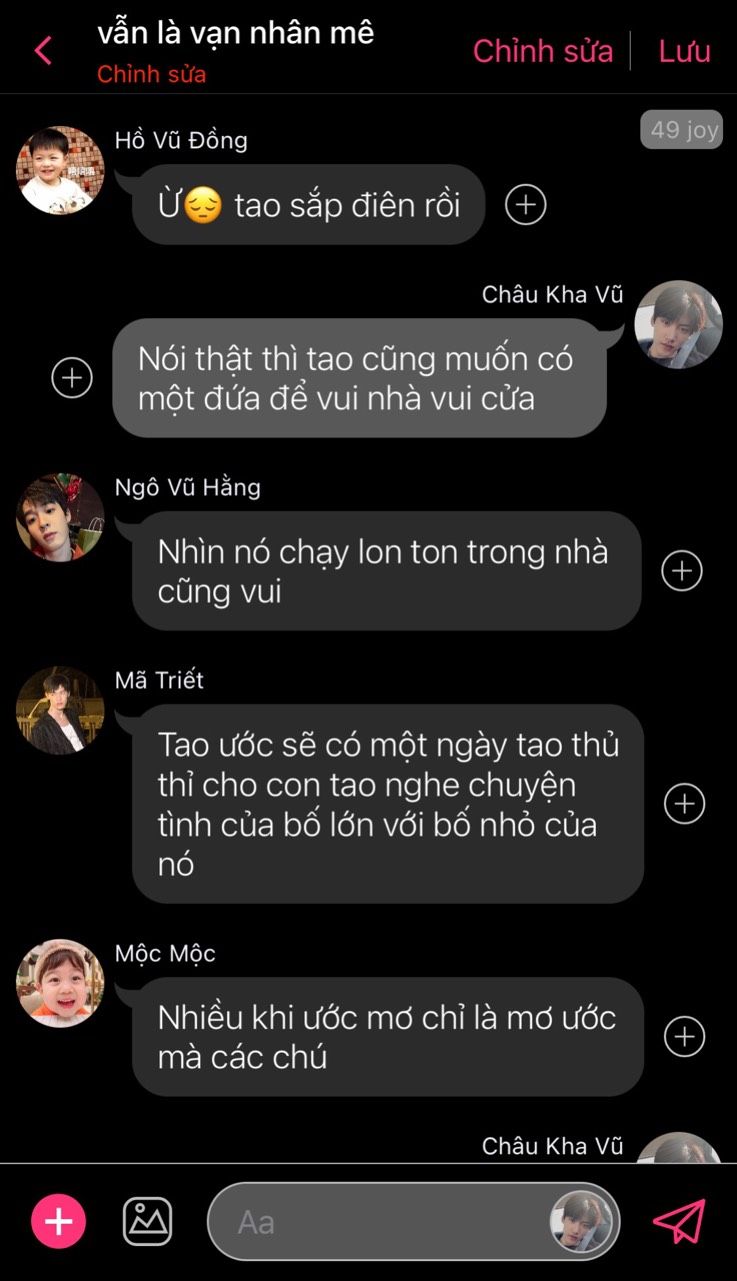Open Mã Triết's profile picture
This screenshot has width=737, height=1281.
pyautogui.click(x=60, y=710)
